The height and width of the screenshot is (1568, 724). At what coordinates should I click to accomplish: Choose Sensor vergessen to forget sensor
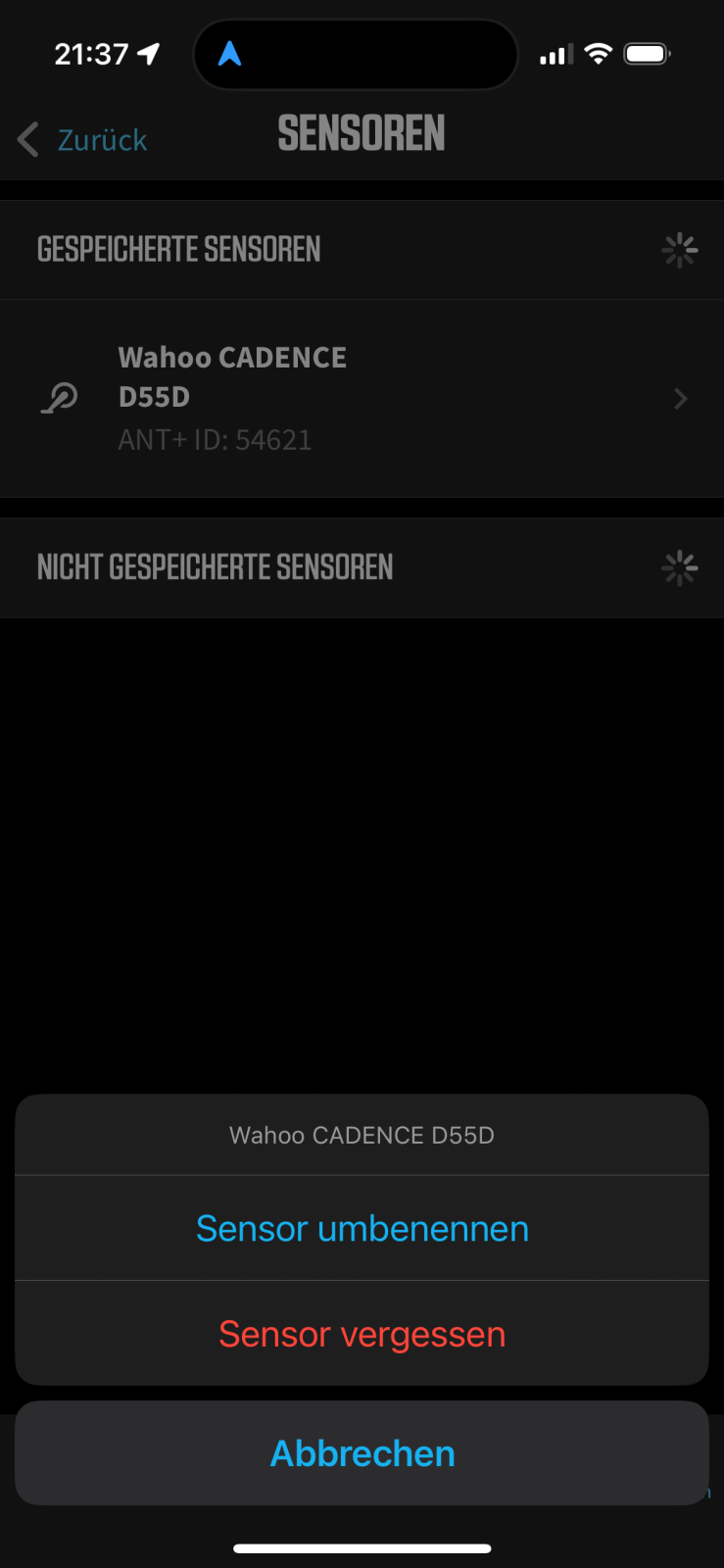point(362,1334)
